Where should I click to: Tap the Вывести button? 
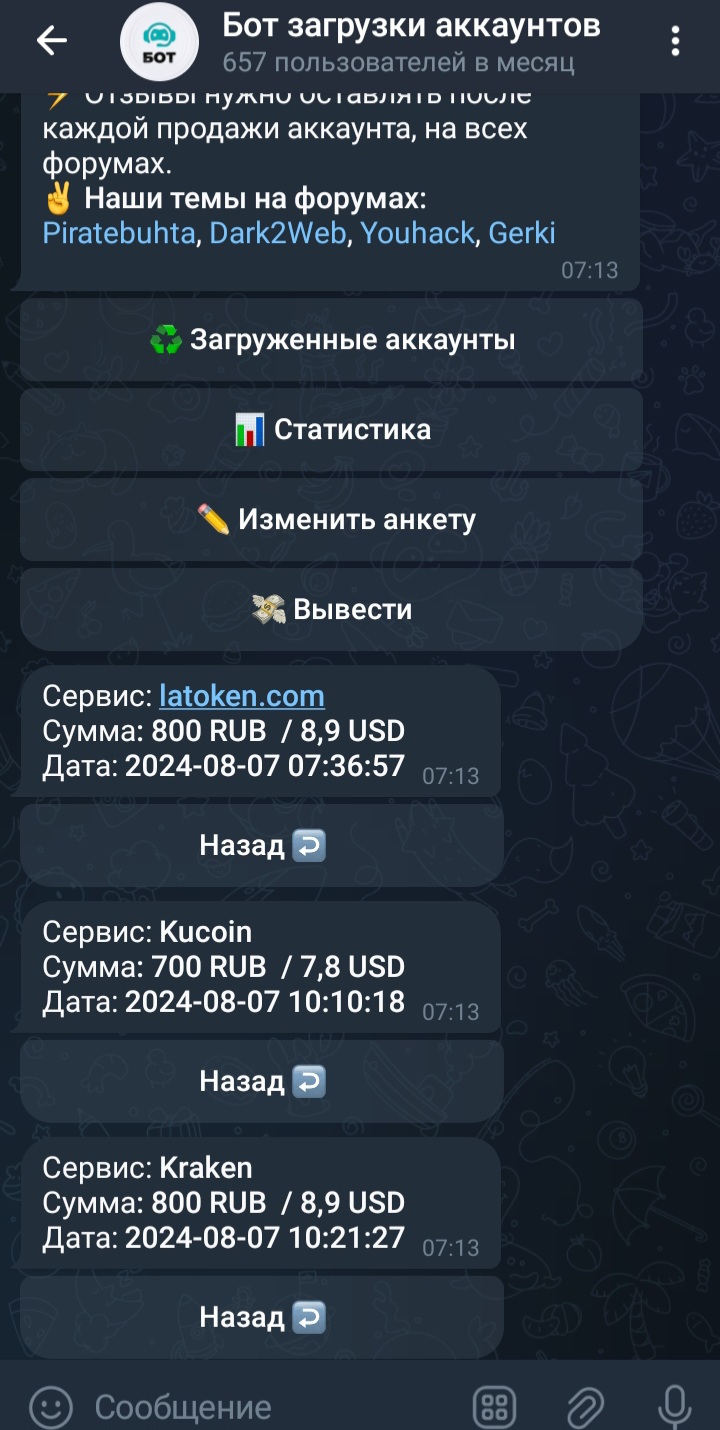pos(331,609)
